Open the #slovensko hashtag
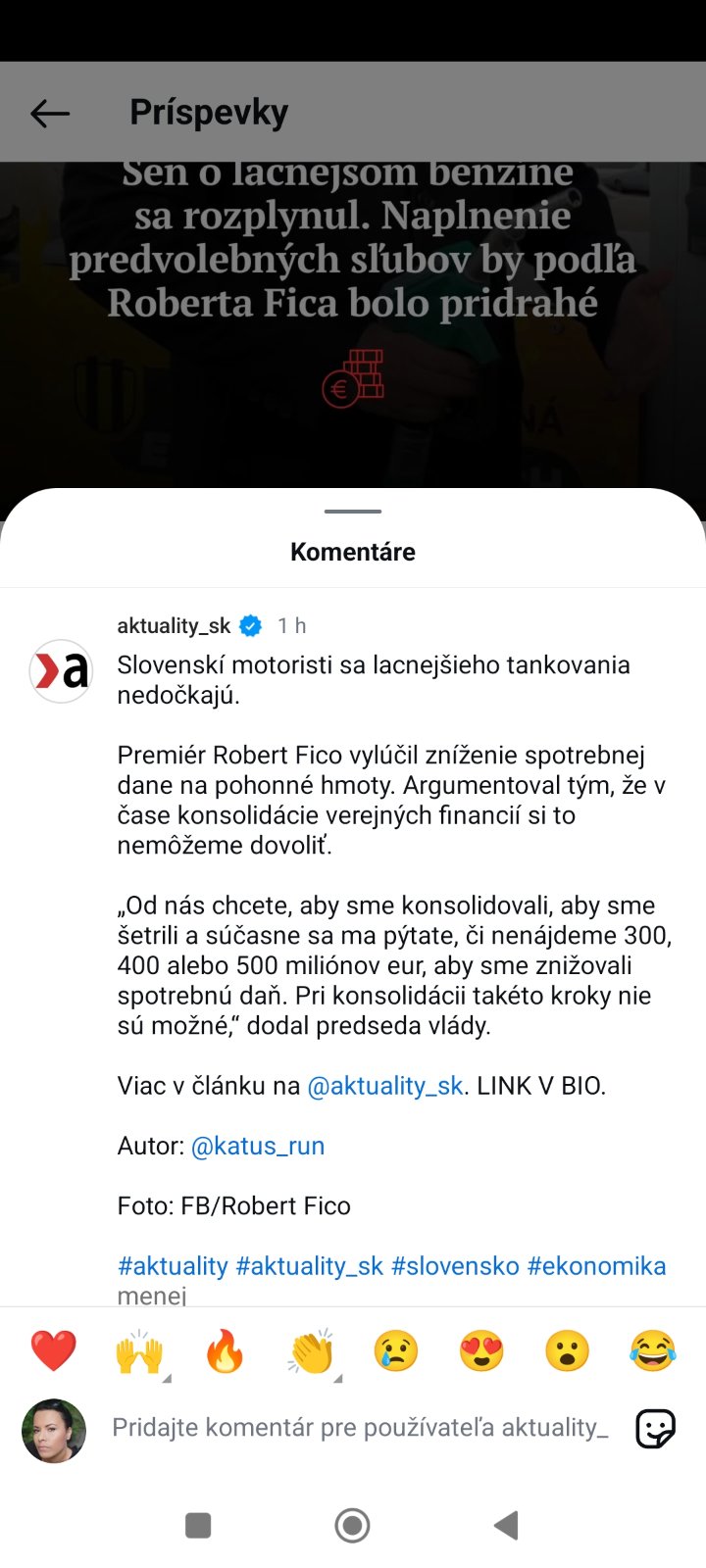The width and height of the screenshot is (706, 1568). pyautogui.click(x=455, y=1265)
